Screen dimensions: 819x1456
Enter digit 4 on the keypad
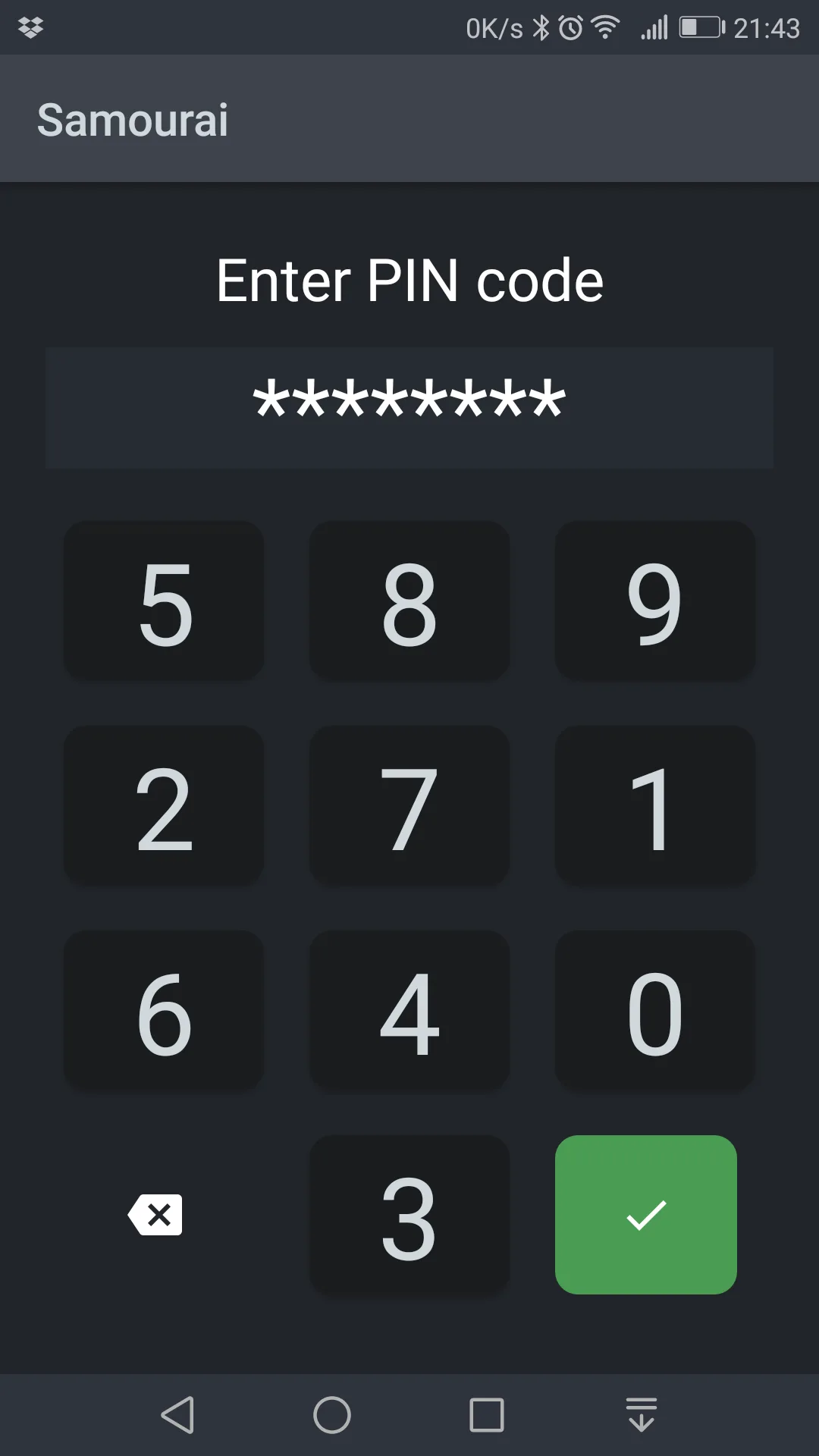pos(409,1010)
